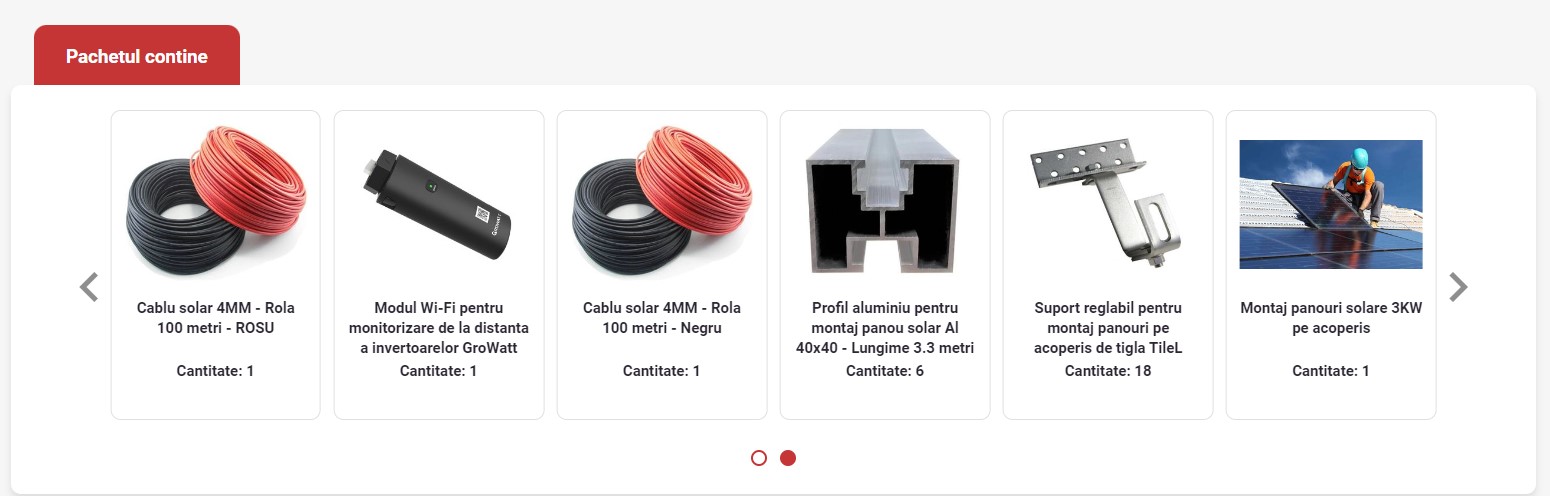The image size is (1550, 496).
Task: Select the second carousel page dot
Action: [788, 458]
